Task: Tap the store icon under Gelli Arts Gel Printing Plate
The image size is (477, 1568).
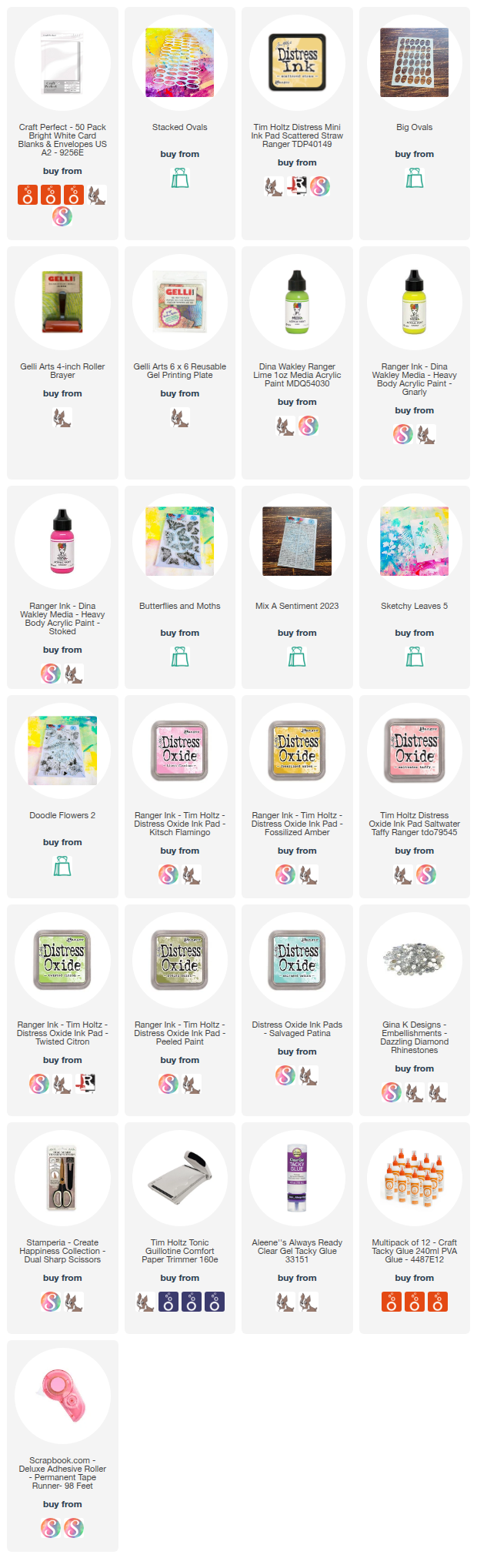Action: point(179,418)
